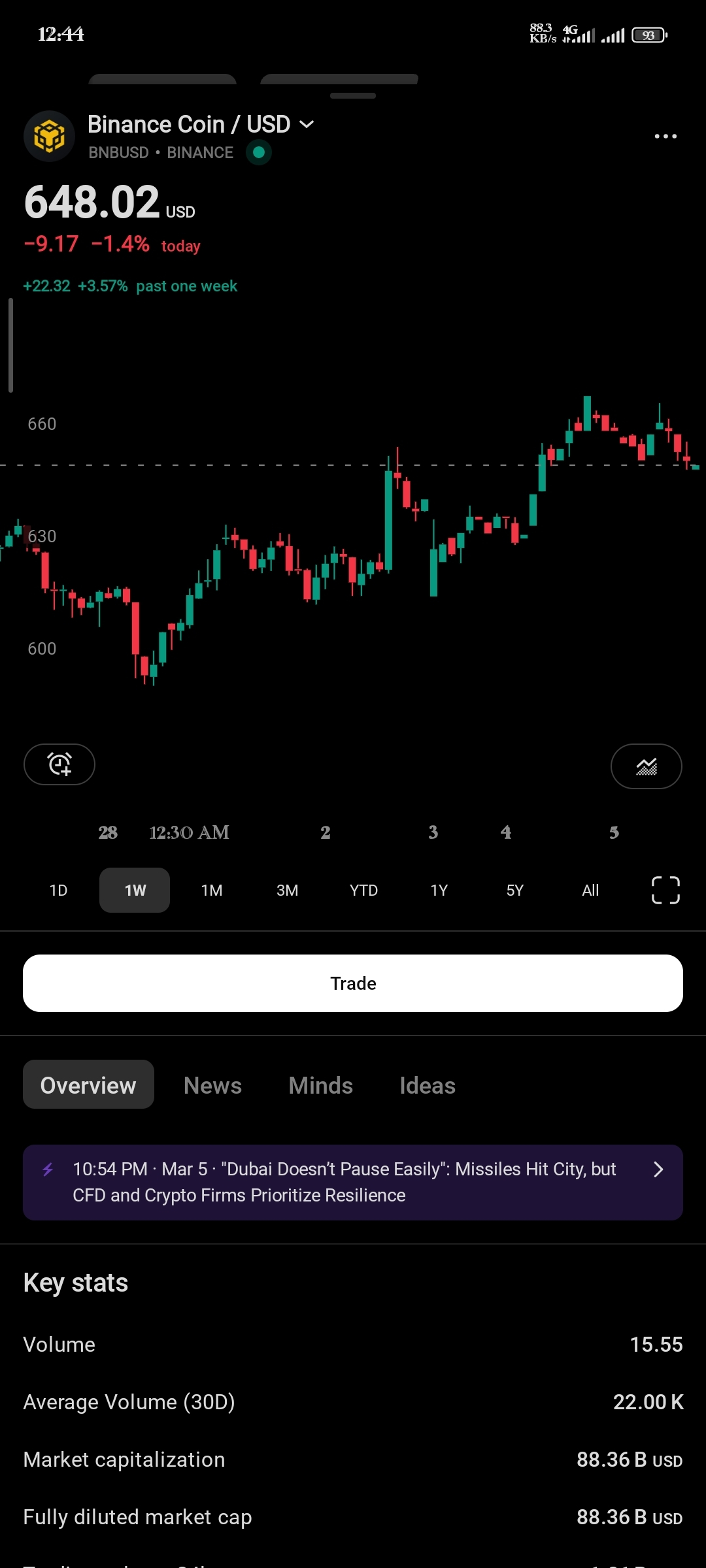
Task: Open the Dubai missiles news banner
Action: coord(353,1183)
